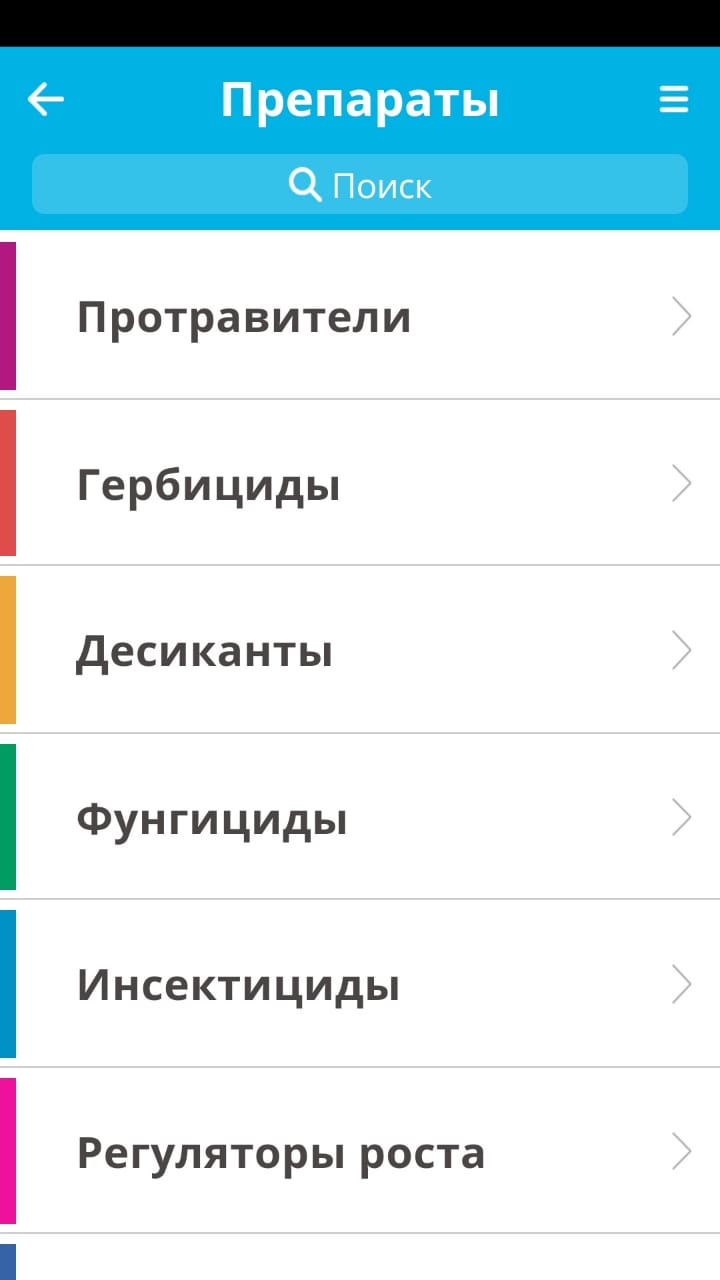Tap the Поиск search field

[x=360, y=185]
